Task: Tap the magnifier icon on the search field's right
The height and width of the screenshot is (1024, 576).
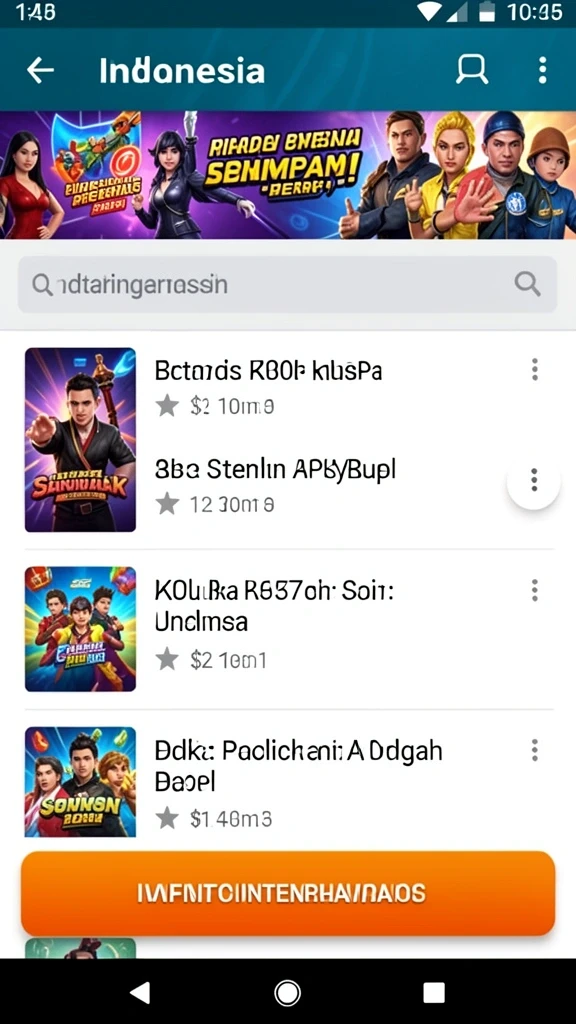Action: 526,284
